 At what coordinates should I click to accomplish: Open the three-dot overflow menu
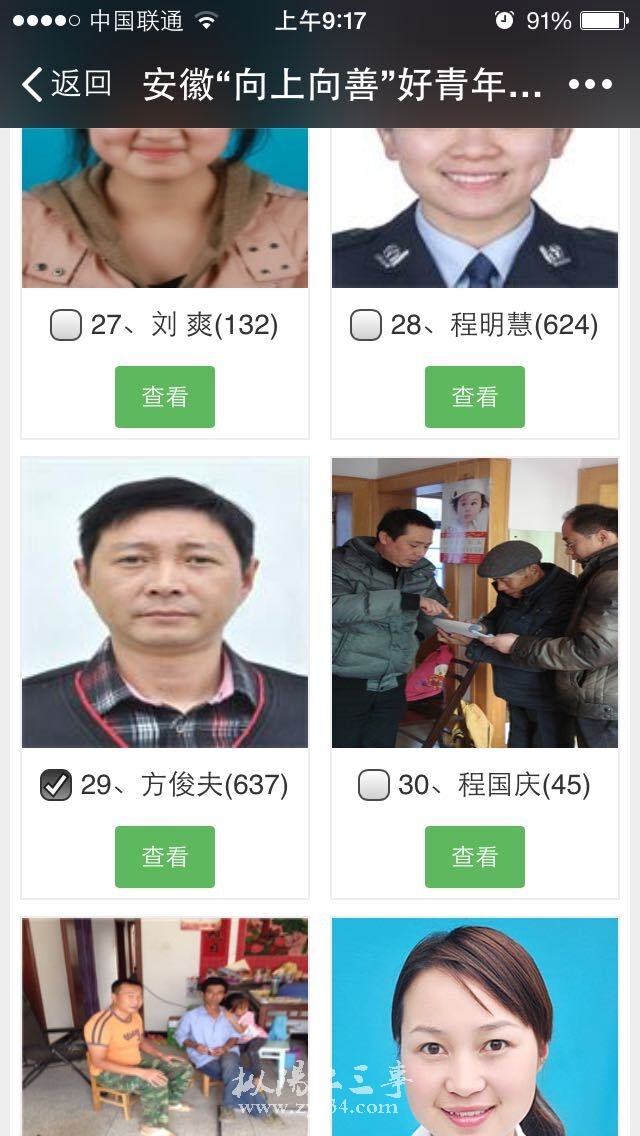(590, 85)
